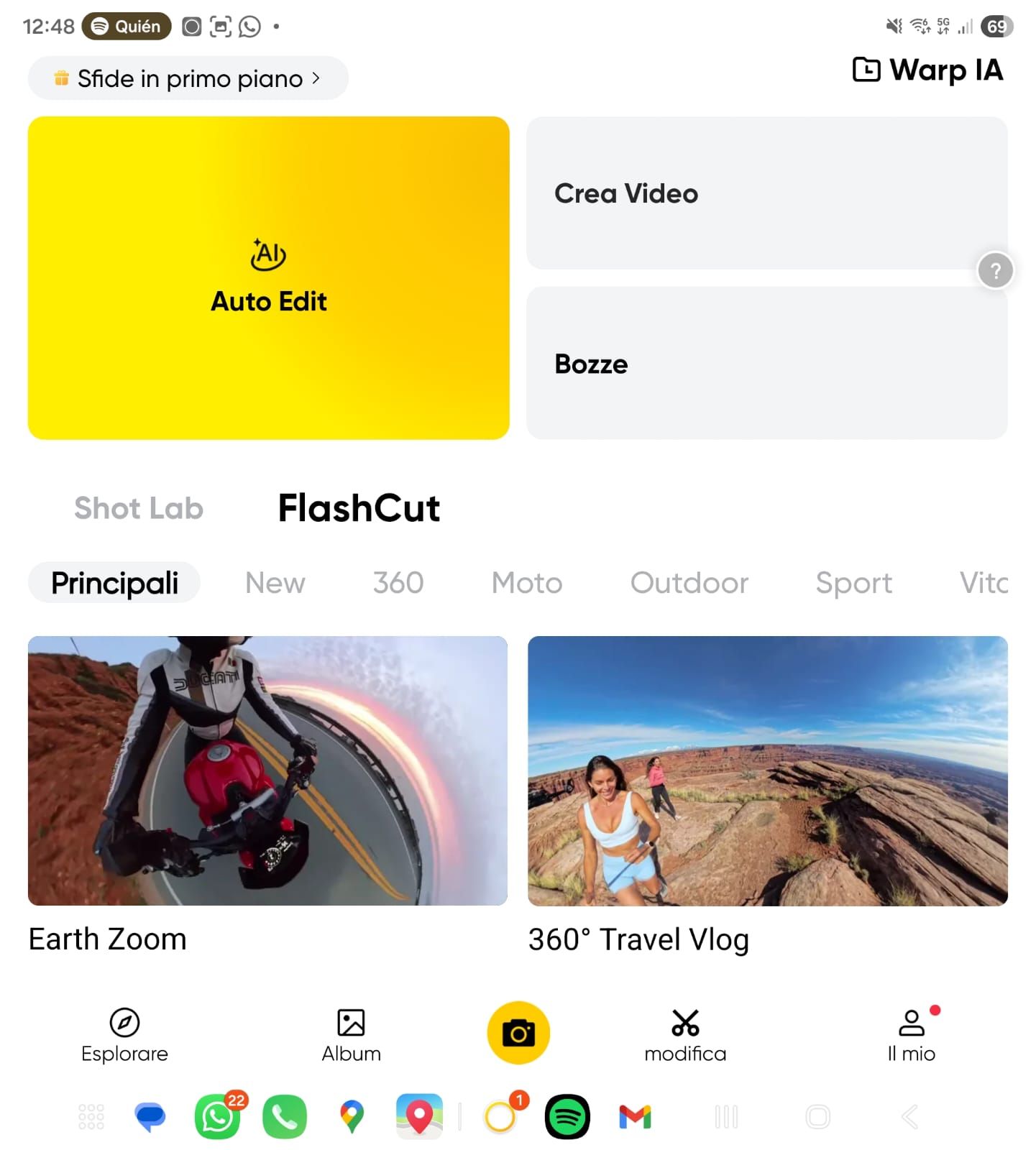This screenshot has height=1150, width=1036.
Task: Launch Spotify from the taskbar
Action: [567, 1117]
